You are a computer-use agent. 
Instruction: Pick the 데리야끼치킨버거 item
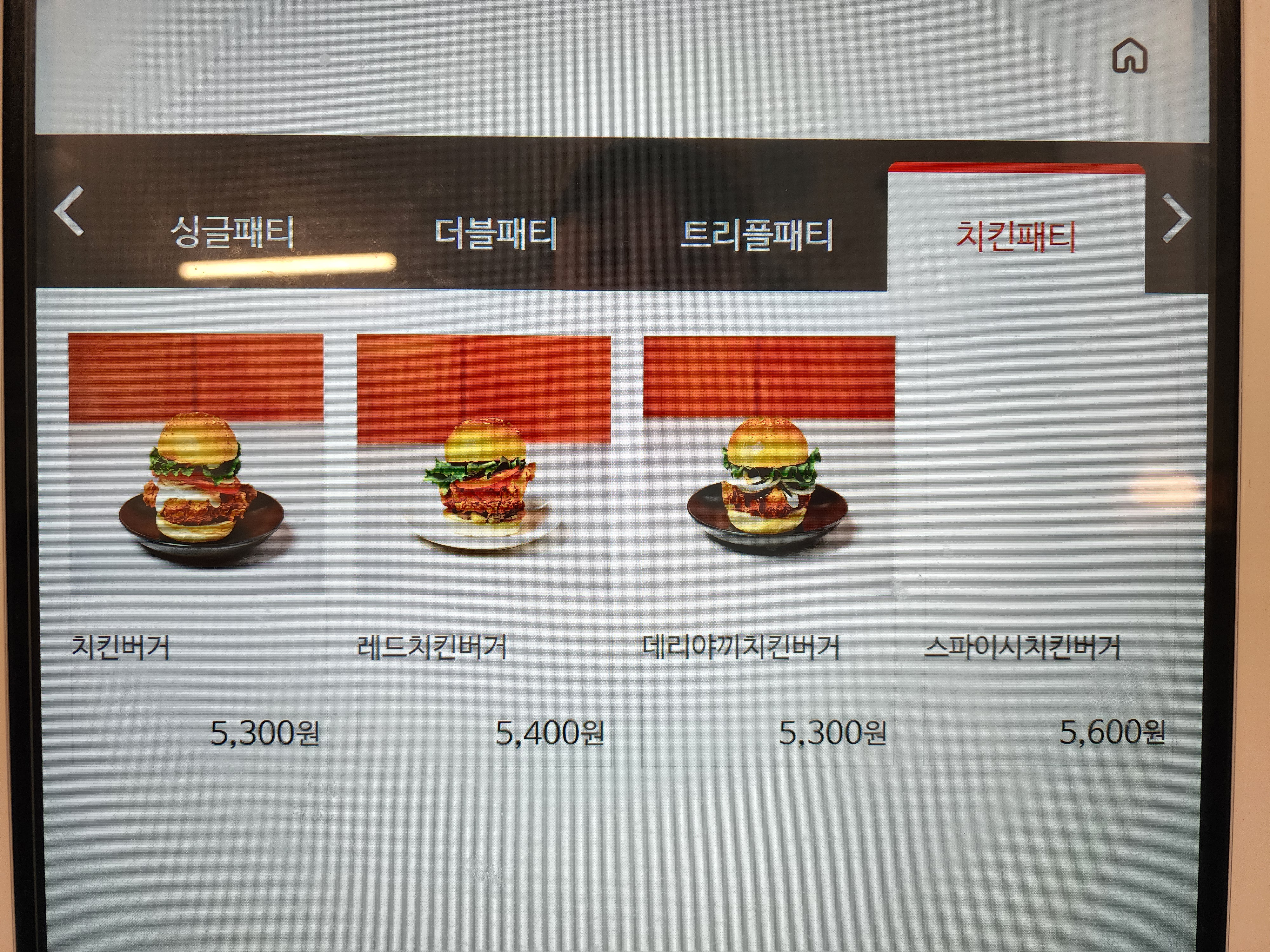tap(768, 545)
